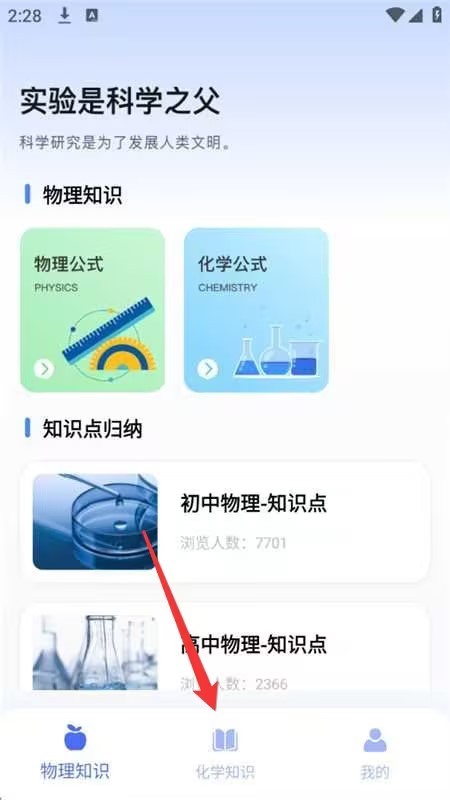The width and height of the screenshot is (450, 800).
Task: Switch to the 我的 tab
Action: pos(375,753)
